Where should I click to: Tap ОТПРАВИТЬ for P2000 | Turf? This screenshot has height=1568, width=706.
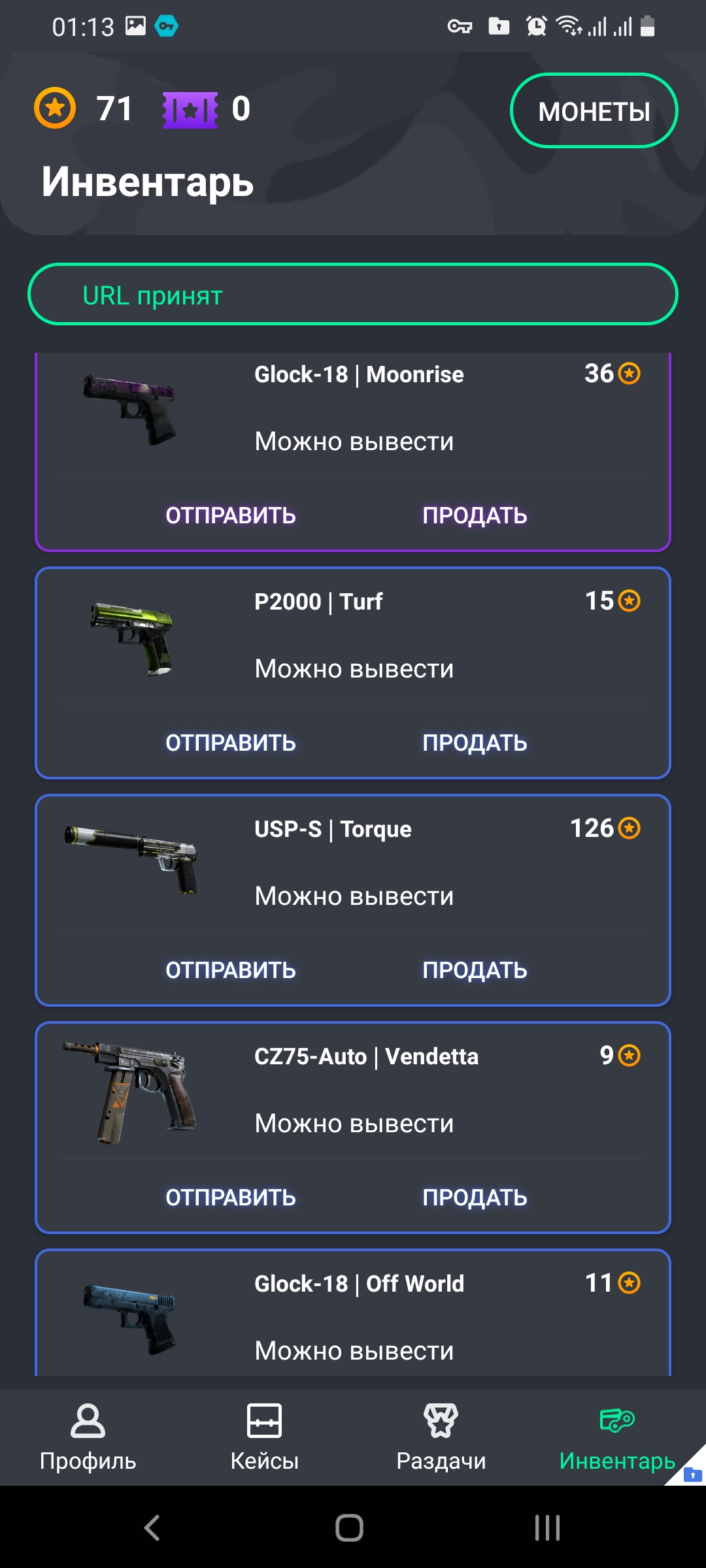point(231,743)
